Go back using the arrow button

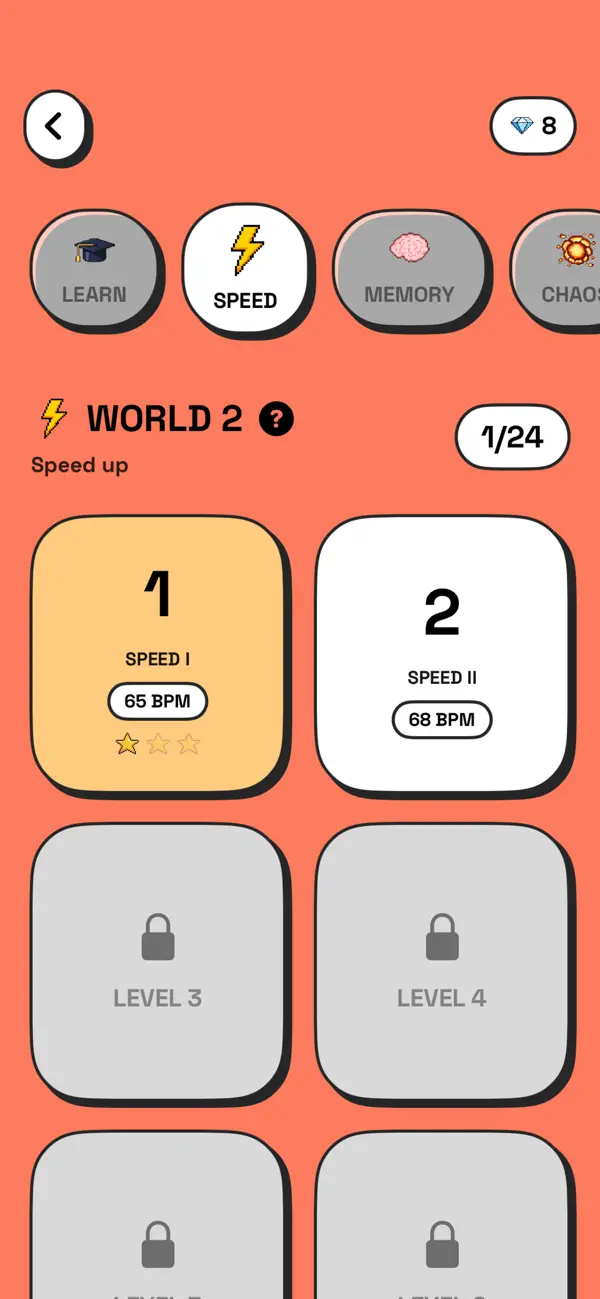click(x=55, y=126)
